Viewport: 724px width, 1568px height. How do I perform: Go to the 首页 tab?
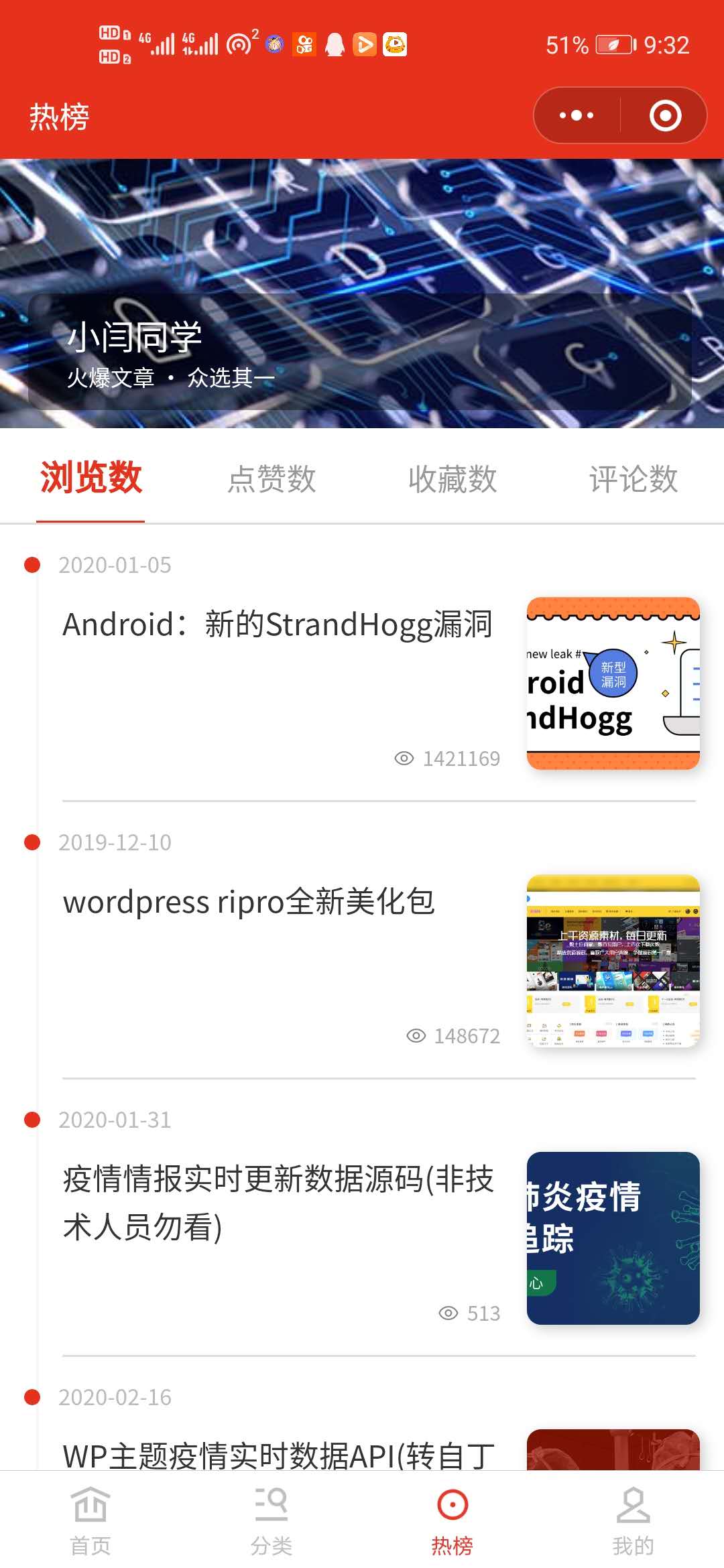90,1520
